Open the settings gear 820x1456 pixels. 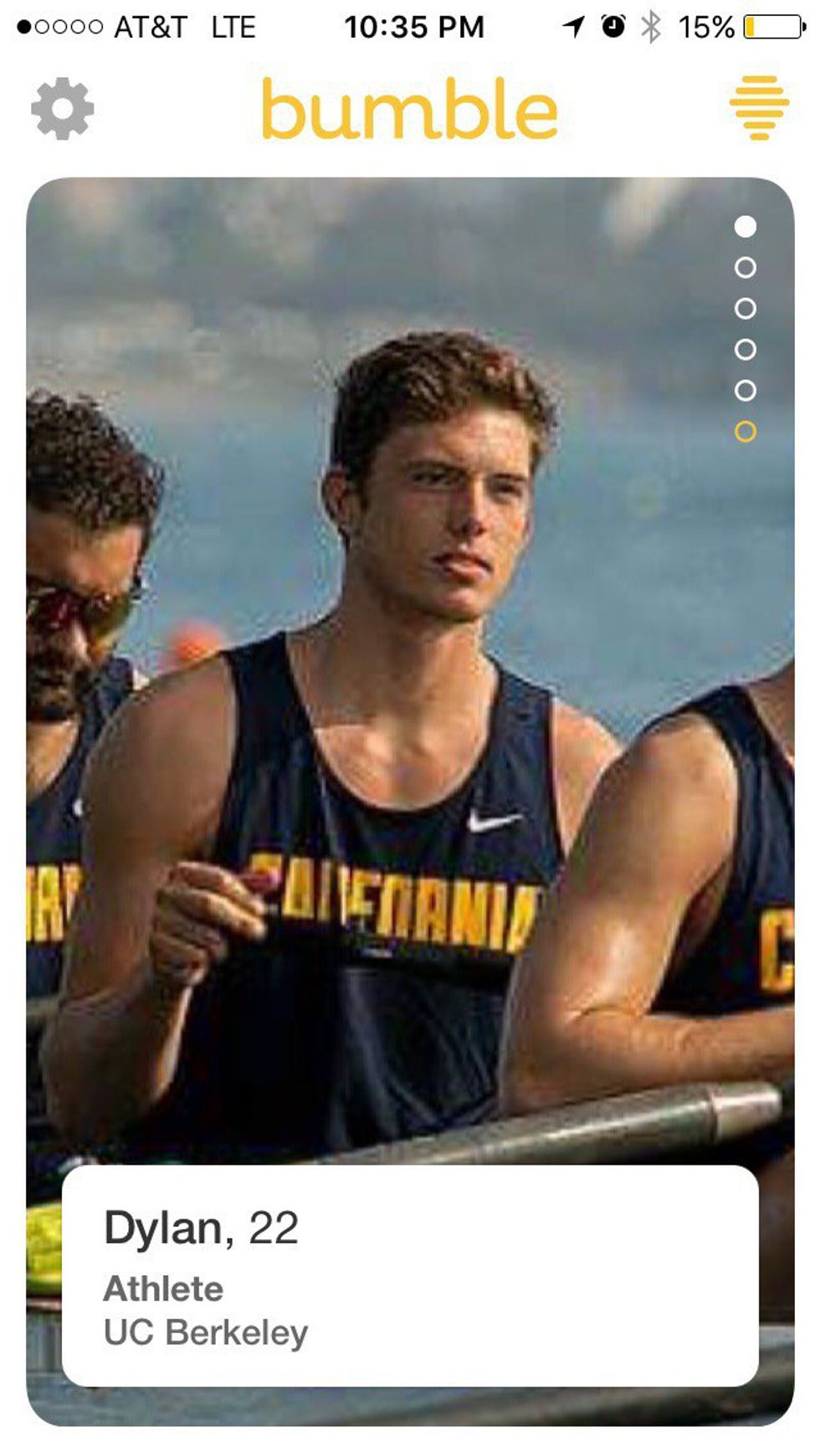point(63,109)
